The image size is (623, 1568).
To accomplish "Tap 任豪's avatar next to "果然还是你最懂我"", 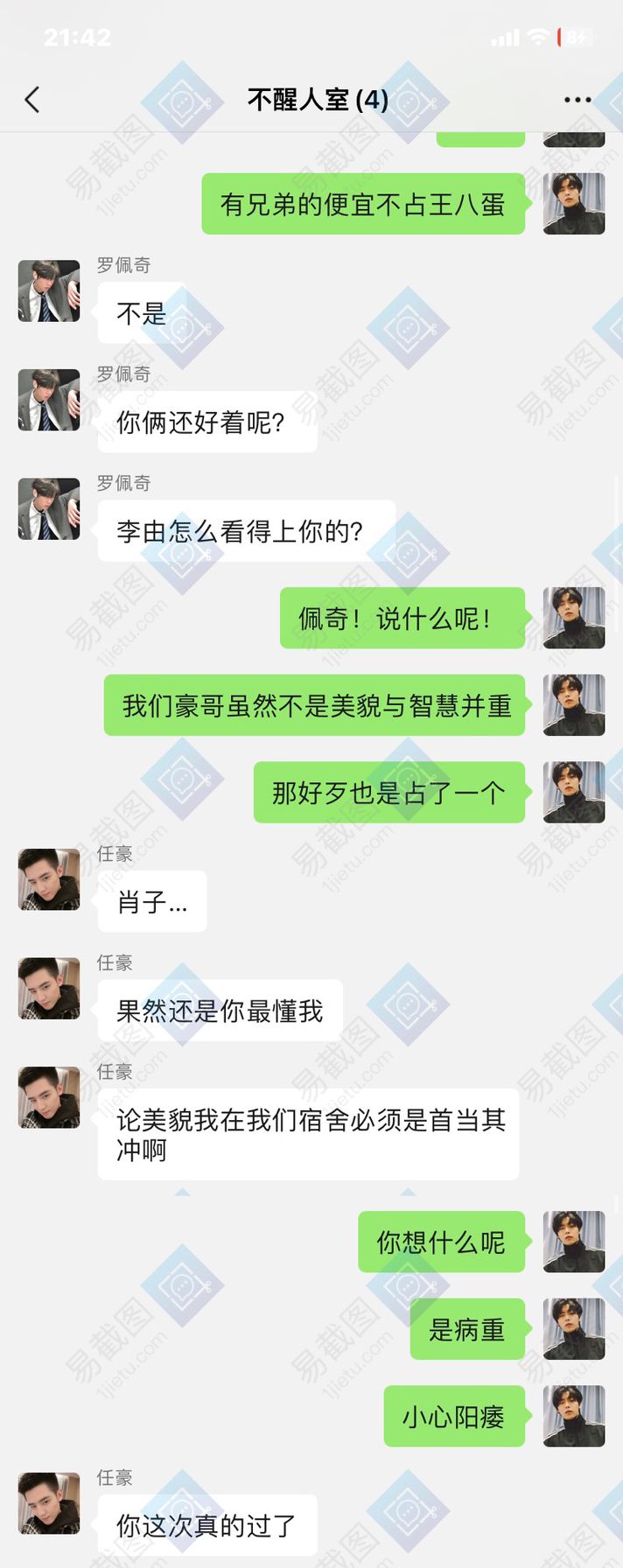I will click(x=49, y=988).
